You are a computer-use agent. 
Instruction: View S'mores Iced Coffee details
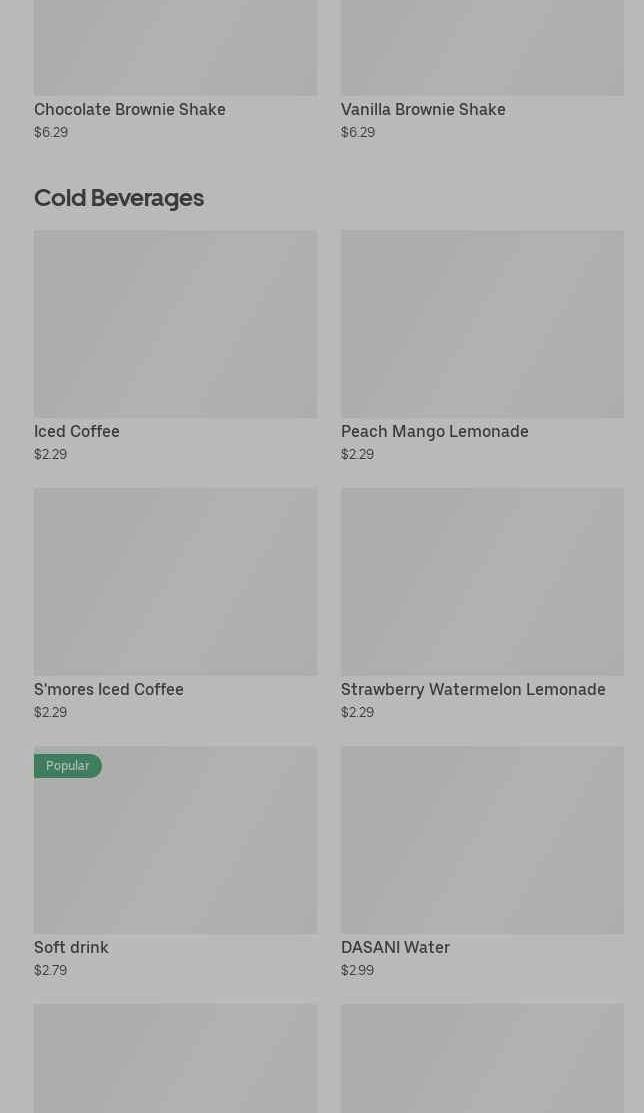[x=175, y=604]
